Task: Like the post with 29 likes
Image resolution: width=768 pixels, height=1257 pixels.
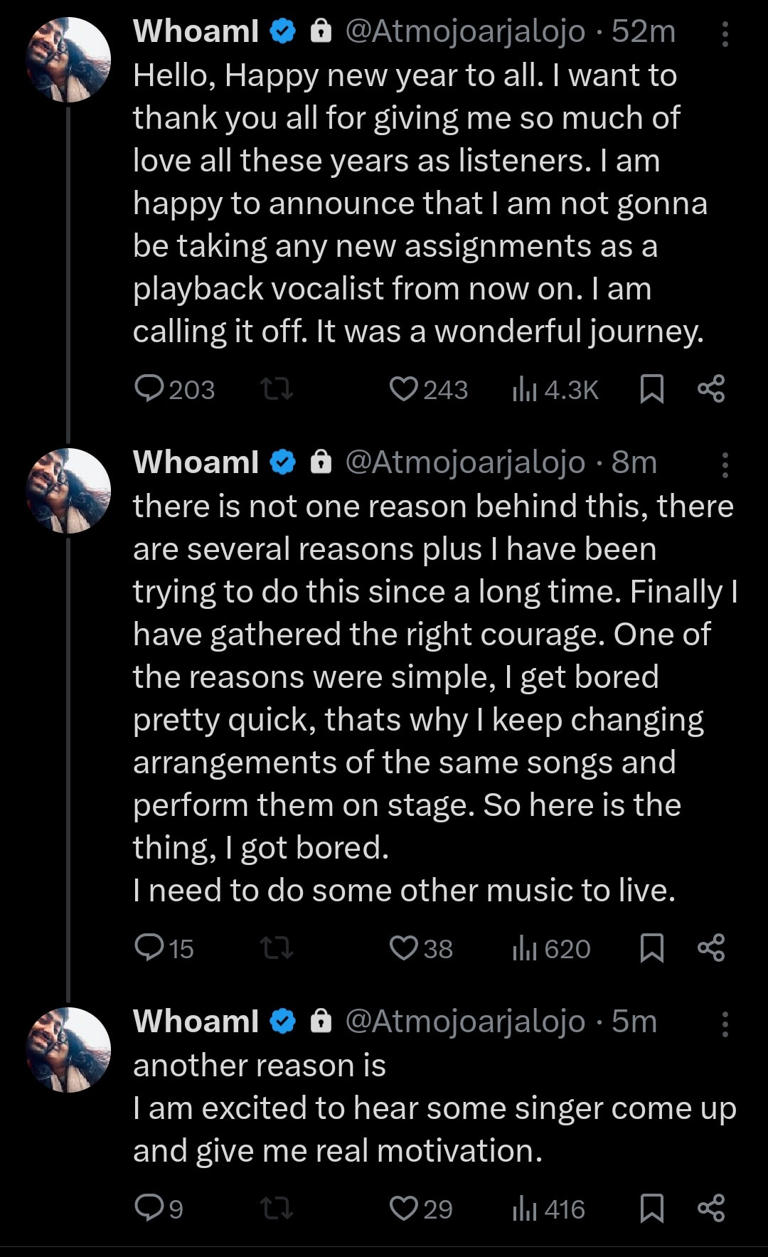Action: (x=403, y=1208)
